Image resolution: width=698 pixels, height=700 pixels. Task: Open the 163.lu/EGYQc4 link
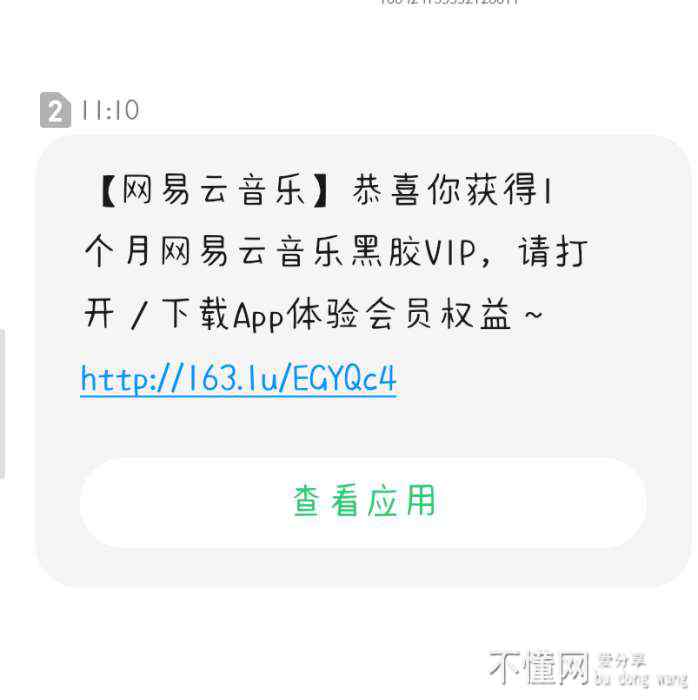238,379
